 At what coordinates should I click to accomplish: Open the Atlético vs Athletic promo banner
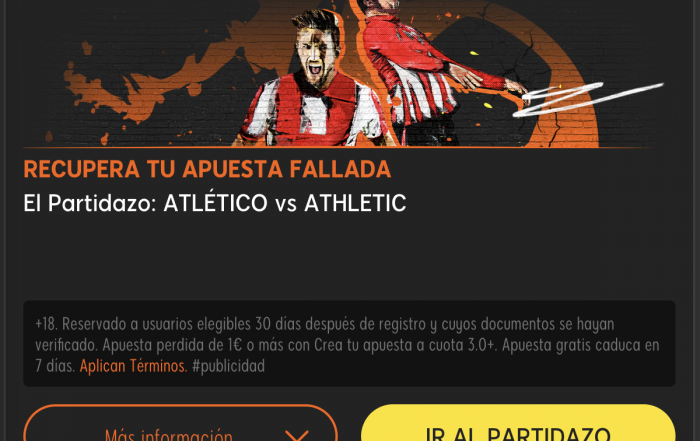pyautogui.click(x=350, y=75)
